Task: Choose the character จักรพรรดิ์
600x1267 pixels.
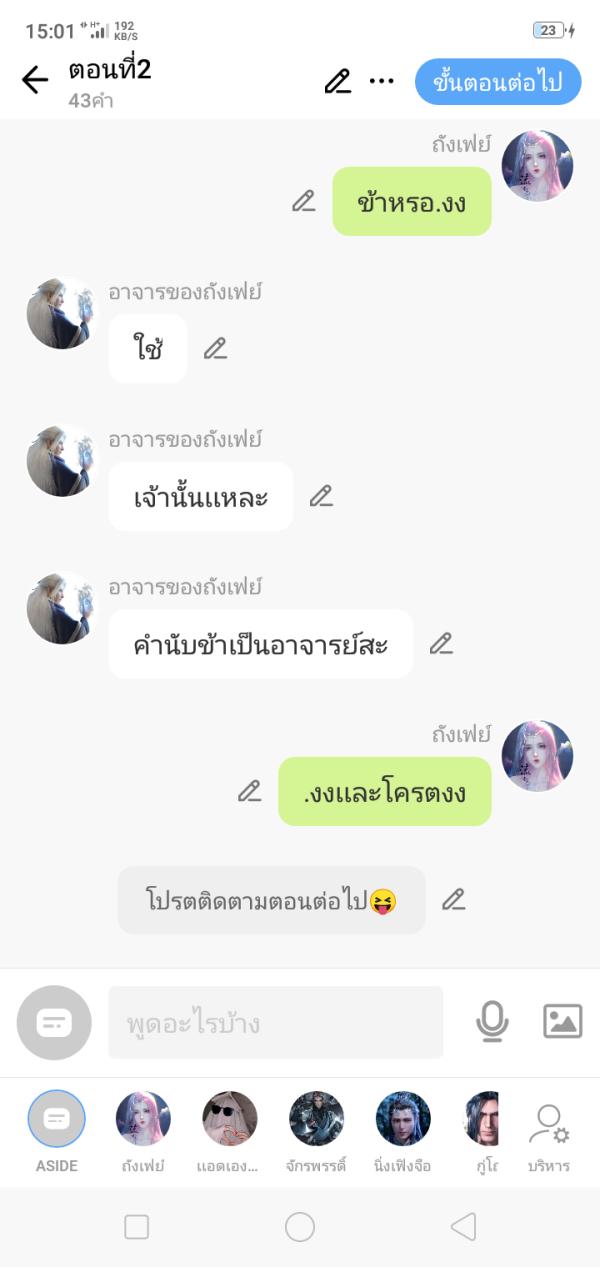Action: tap(316, 1119)
